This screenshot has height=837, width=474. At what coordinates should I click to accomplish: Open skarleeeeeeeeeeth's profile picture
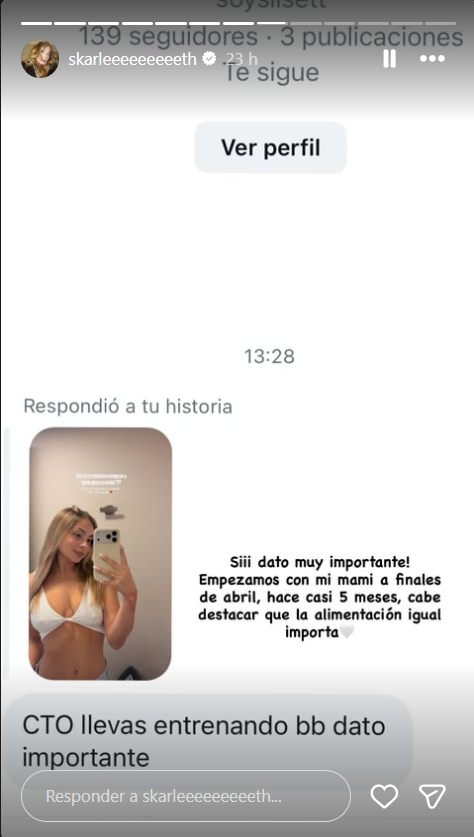[40, 59]
